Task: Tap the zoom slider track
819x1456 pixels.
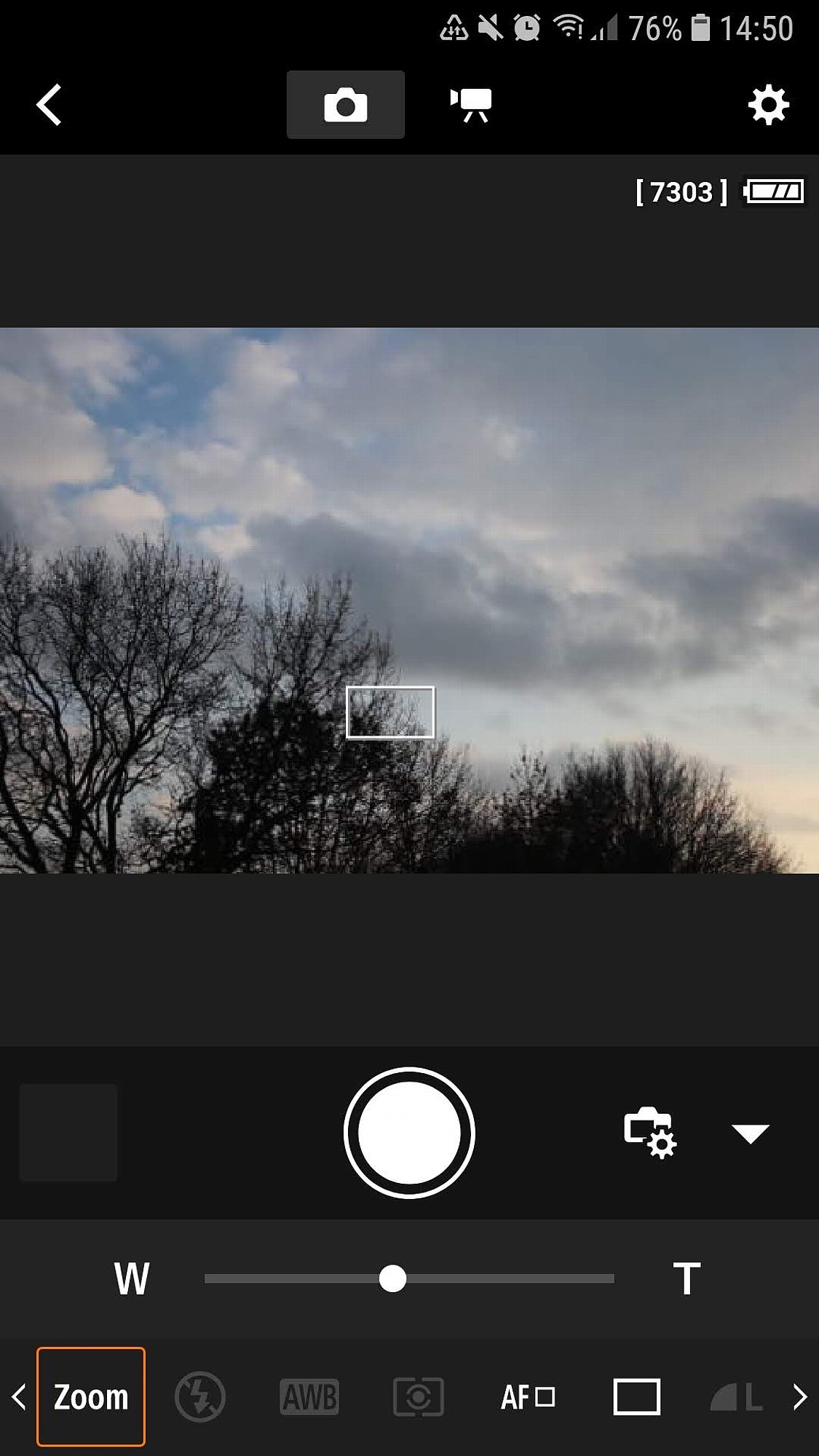Action: 409,1278
